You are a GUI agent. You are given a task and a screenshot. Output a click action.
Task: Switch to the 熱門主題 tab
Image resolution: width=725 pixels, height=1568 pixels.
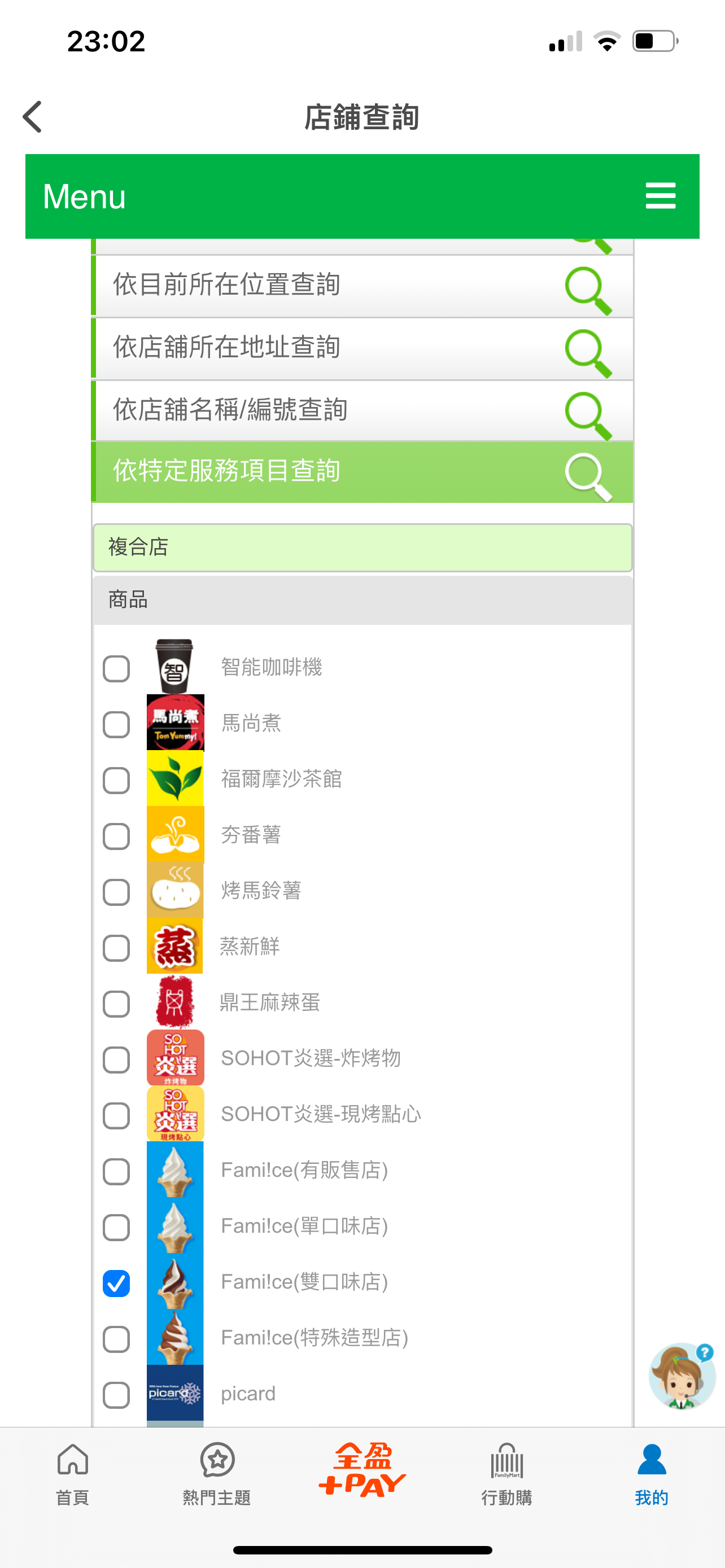coord(217,1473)
